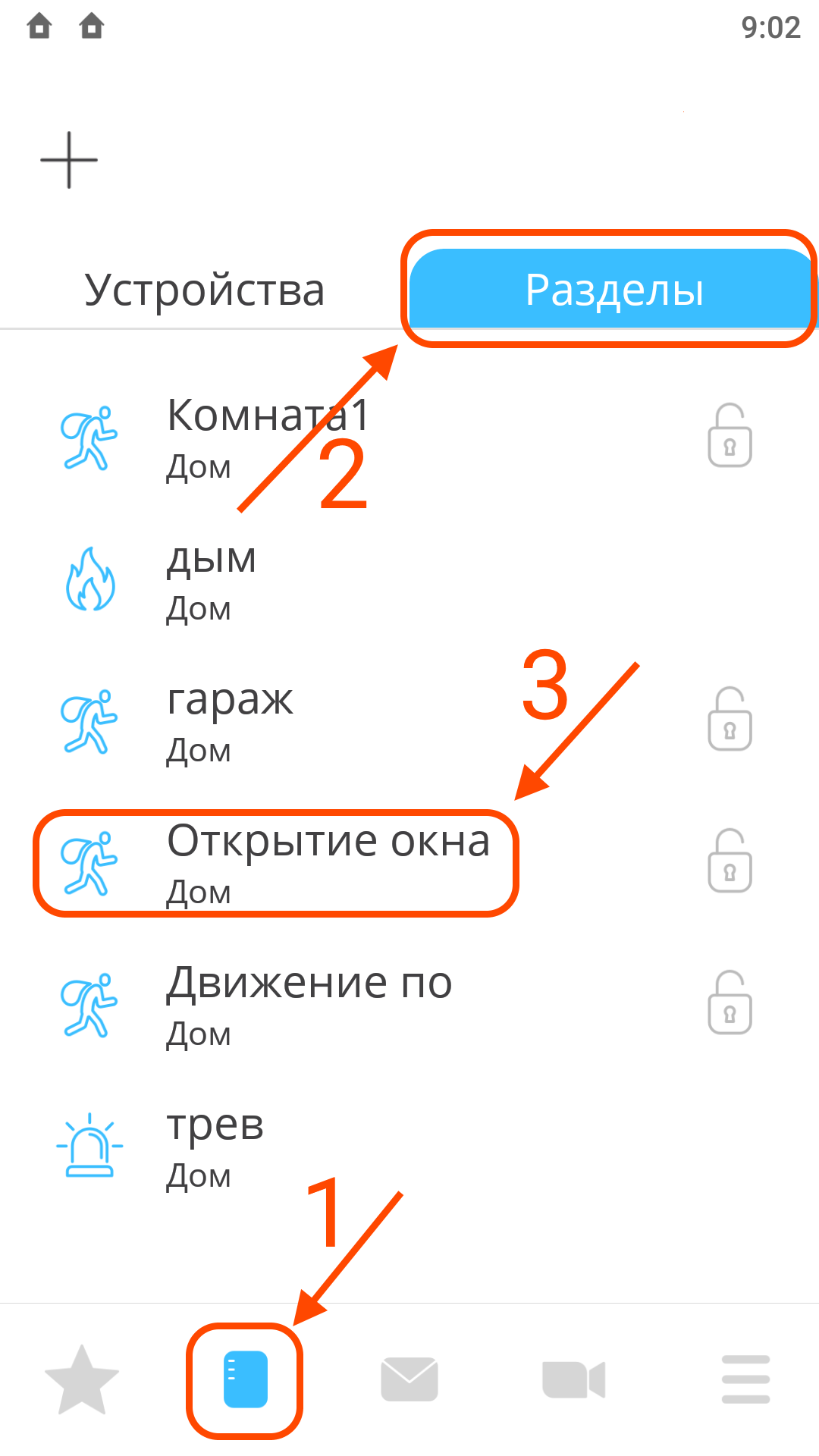The width and height of the screenshot is (819, 1456).
Task: Tap the lock icon for Комната1
Action: point(730,435)
